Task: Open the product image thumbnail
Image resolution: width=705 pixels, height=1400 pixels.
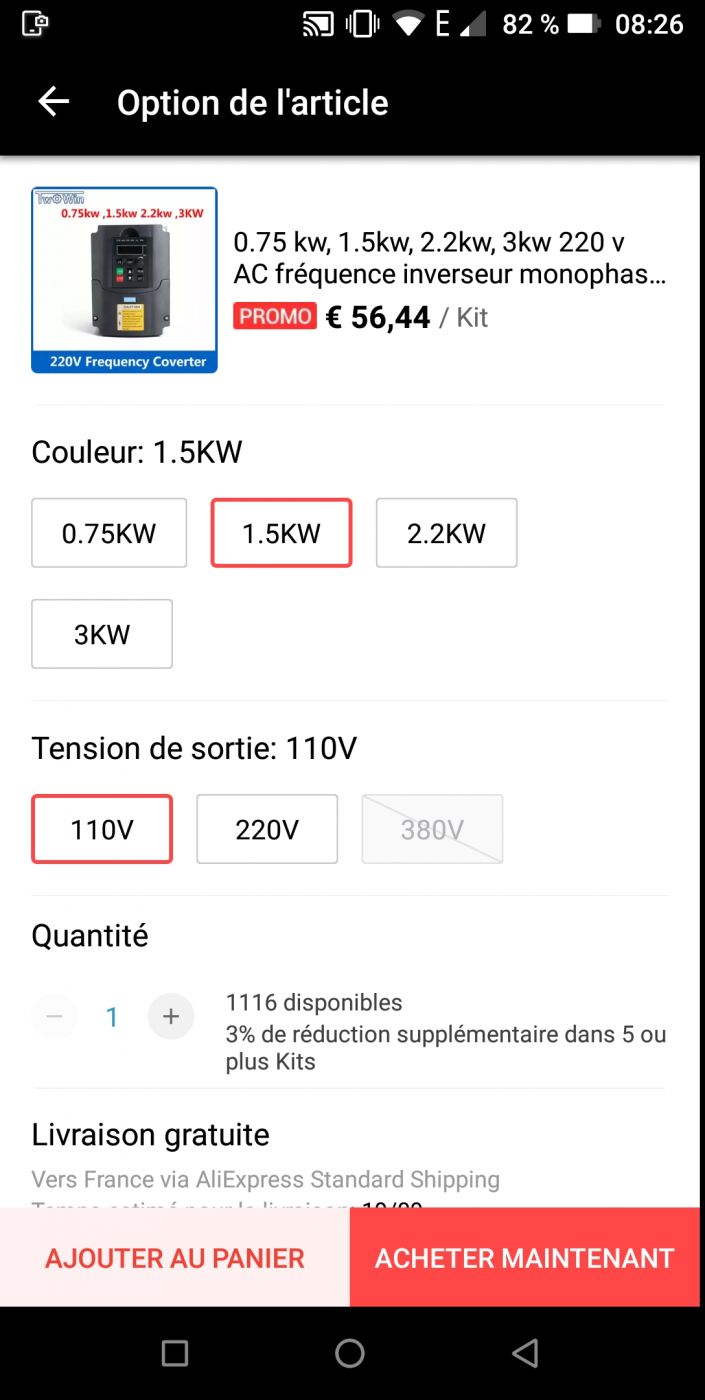Action: (x=124, y=280)
